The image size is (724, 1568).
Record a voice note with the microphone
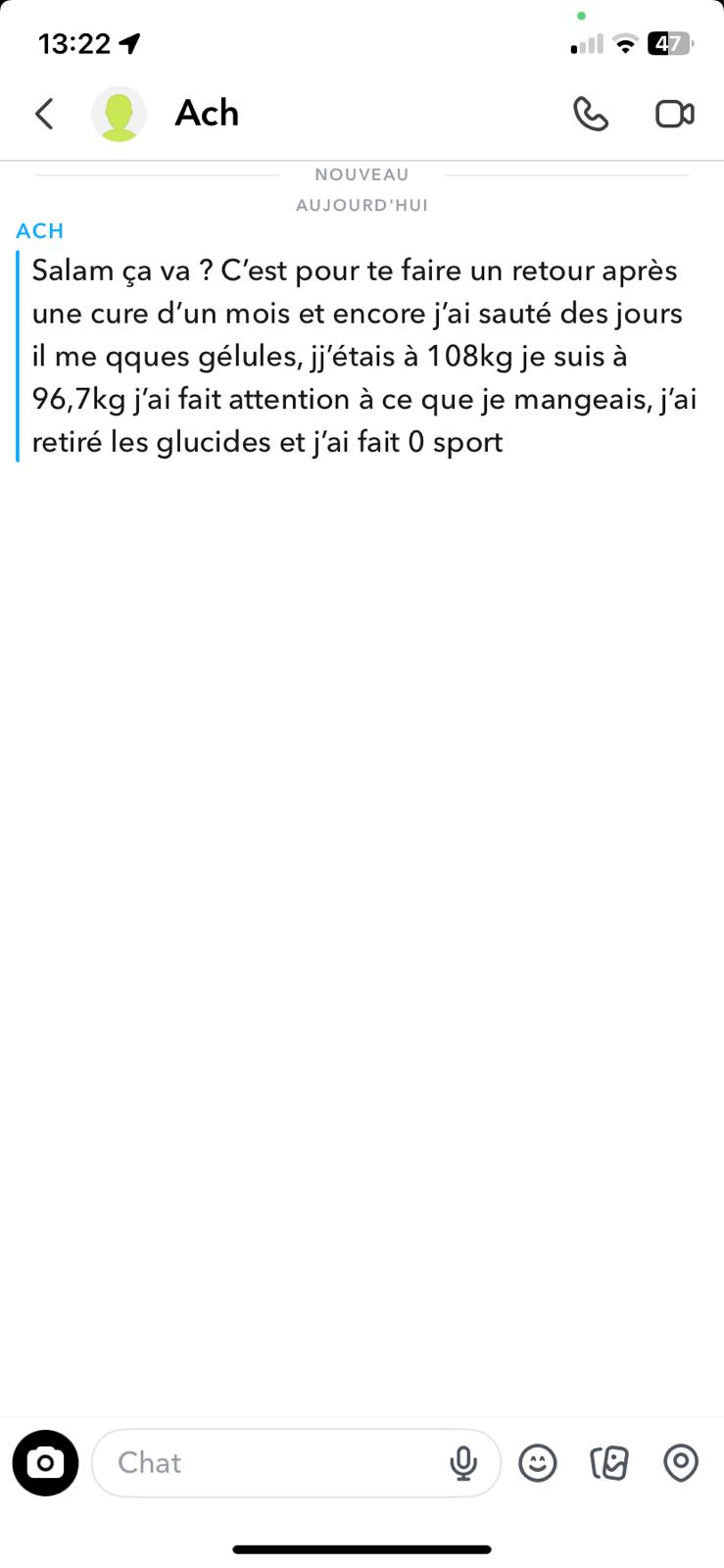pyautogui.click(x=463, y=1463)
